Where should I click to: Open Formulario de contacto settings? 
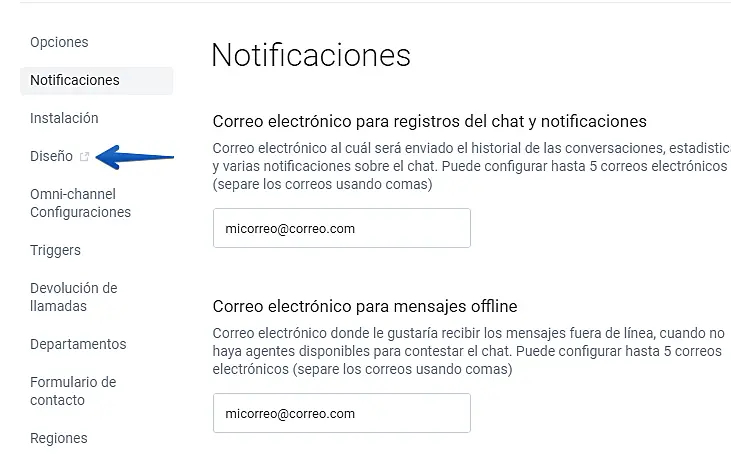coord(73,391)
